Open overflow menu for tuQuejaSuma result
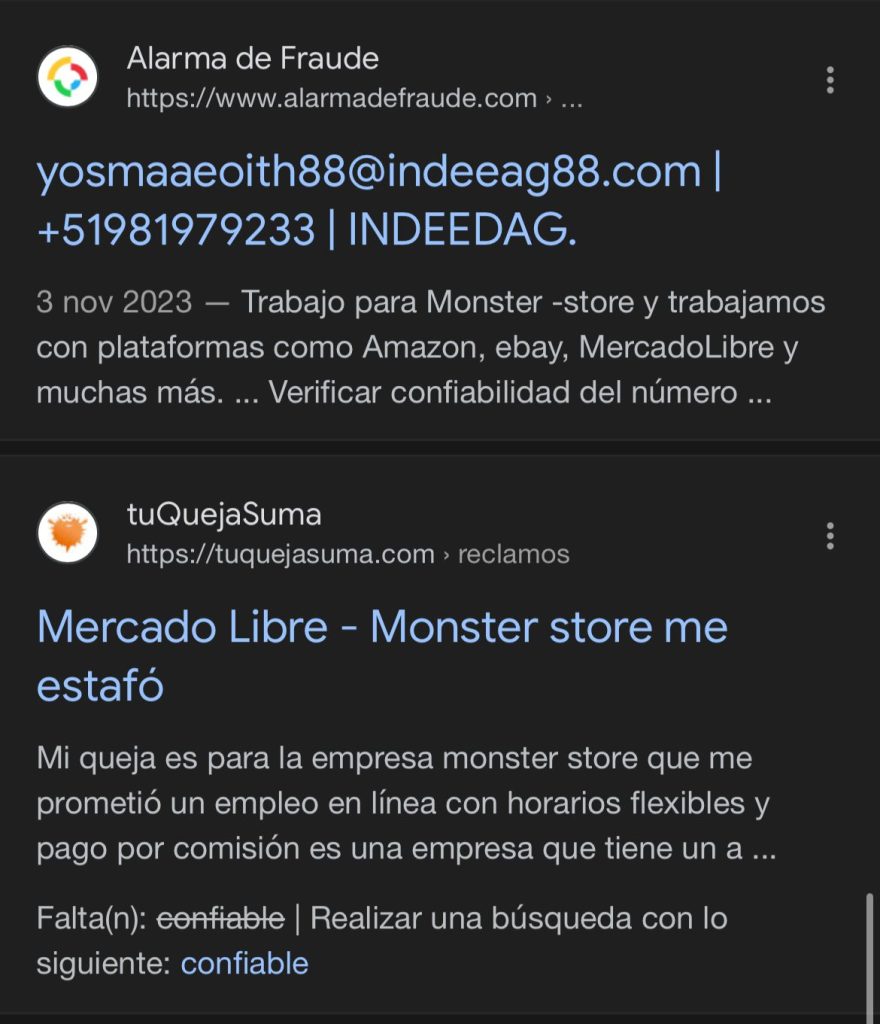The width and height of the screenshot is (880, 1024). click(829, 536)
